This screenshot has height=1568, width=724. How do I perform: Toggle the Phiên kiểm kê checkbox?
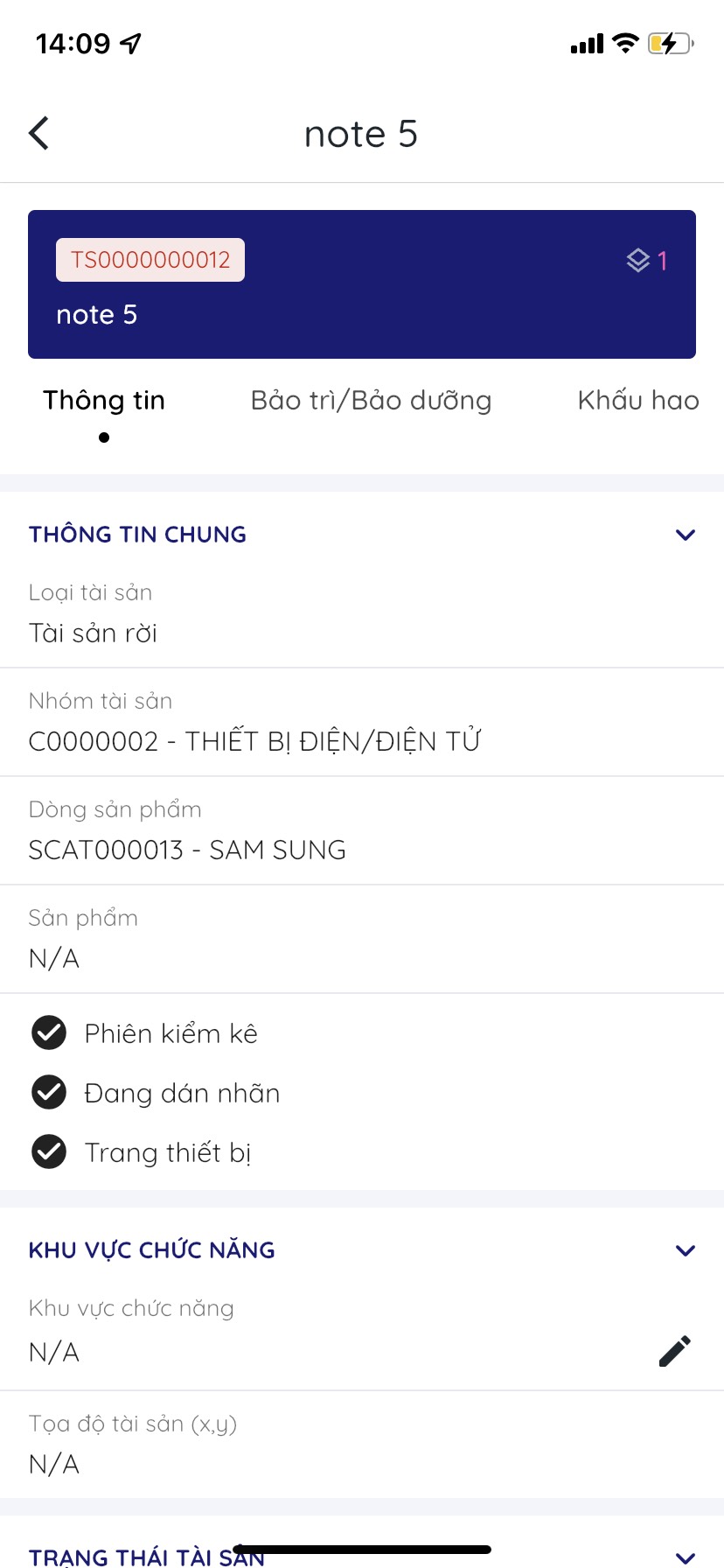(x=49, y=1032)
